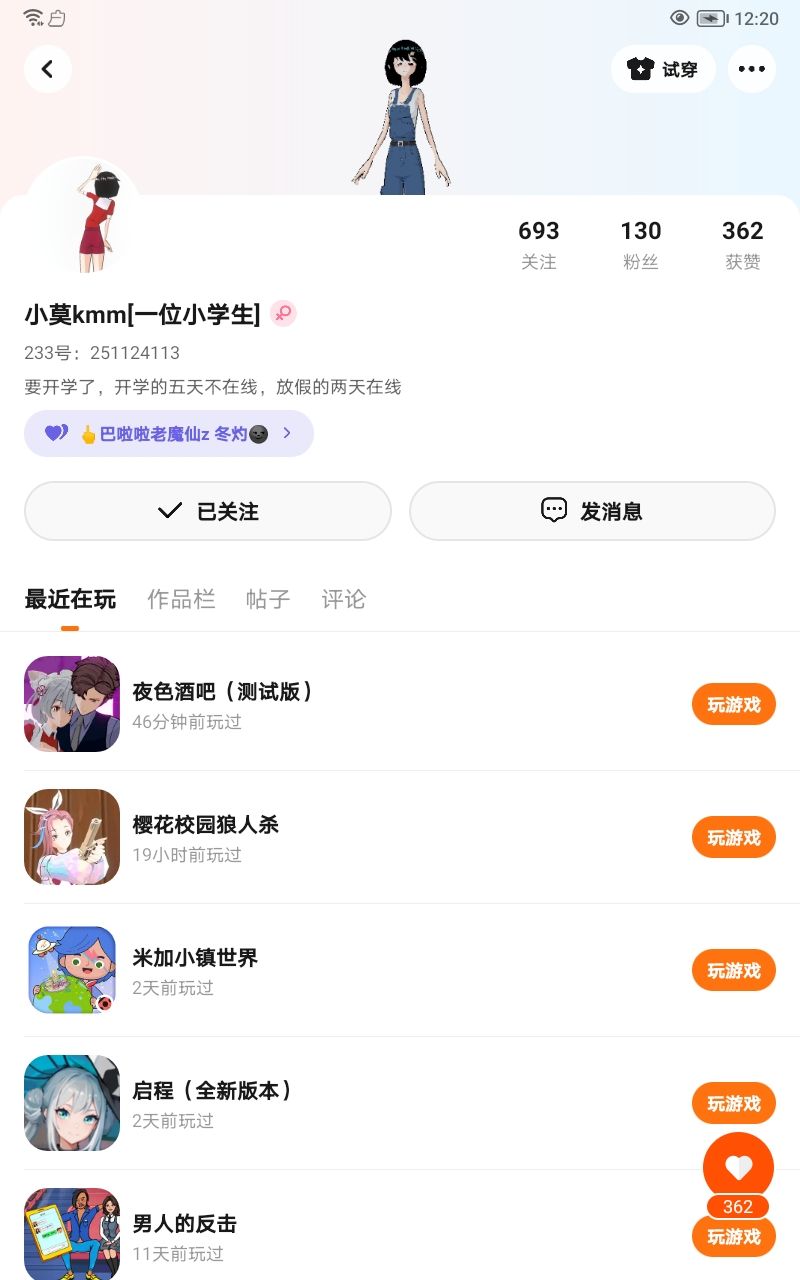View the 693 关注 following list
800x1280 pixels.
pos(538,244)
